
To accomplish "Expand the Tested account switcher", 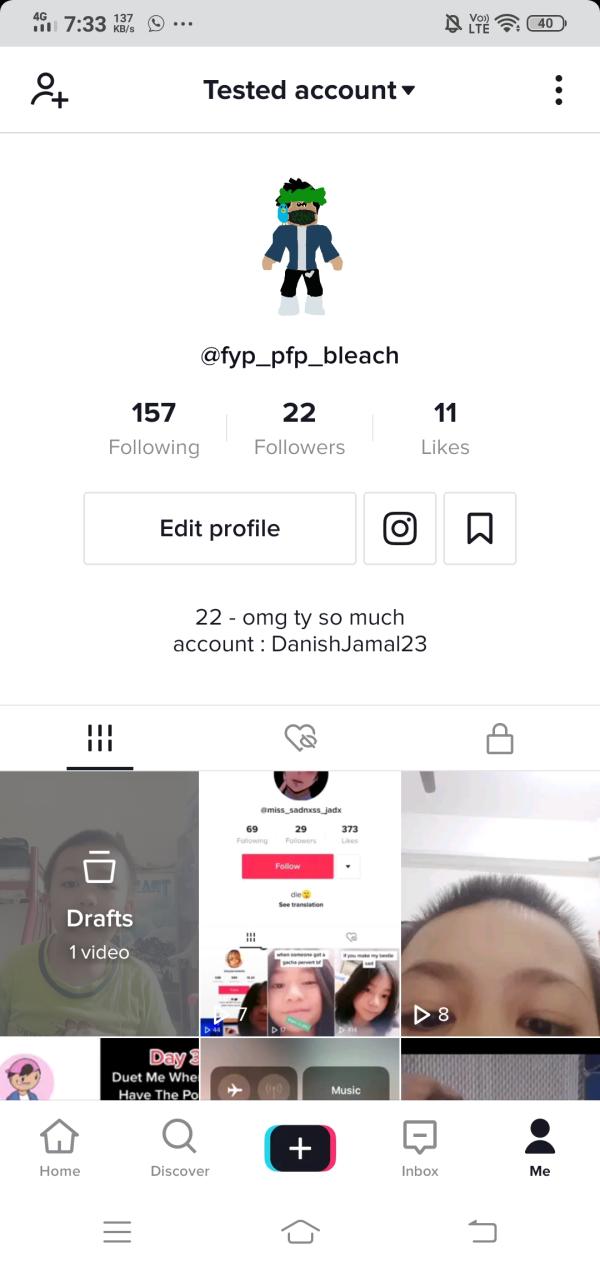I will pyautogui.click(x=308, y=90).
